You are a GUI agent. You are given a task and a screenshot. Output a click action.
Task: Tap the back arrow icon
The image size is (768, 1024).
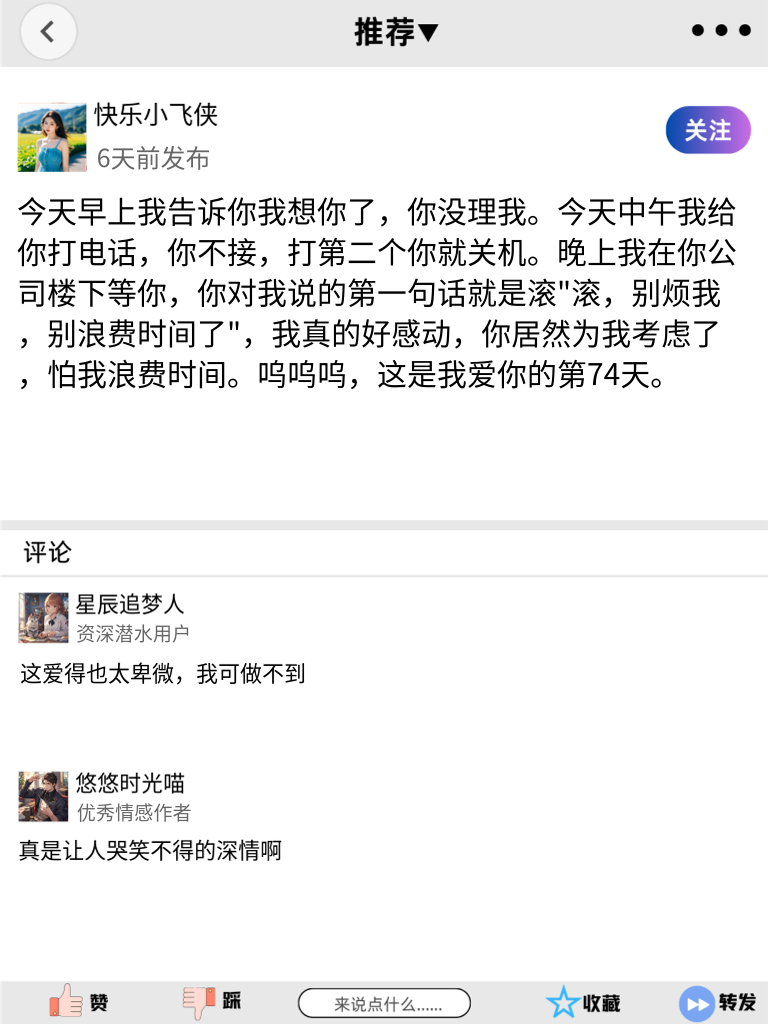click(47, 31)
